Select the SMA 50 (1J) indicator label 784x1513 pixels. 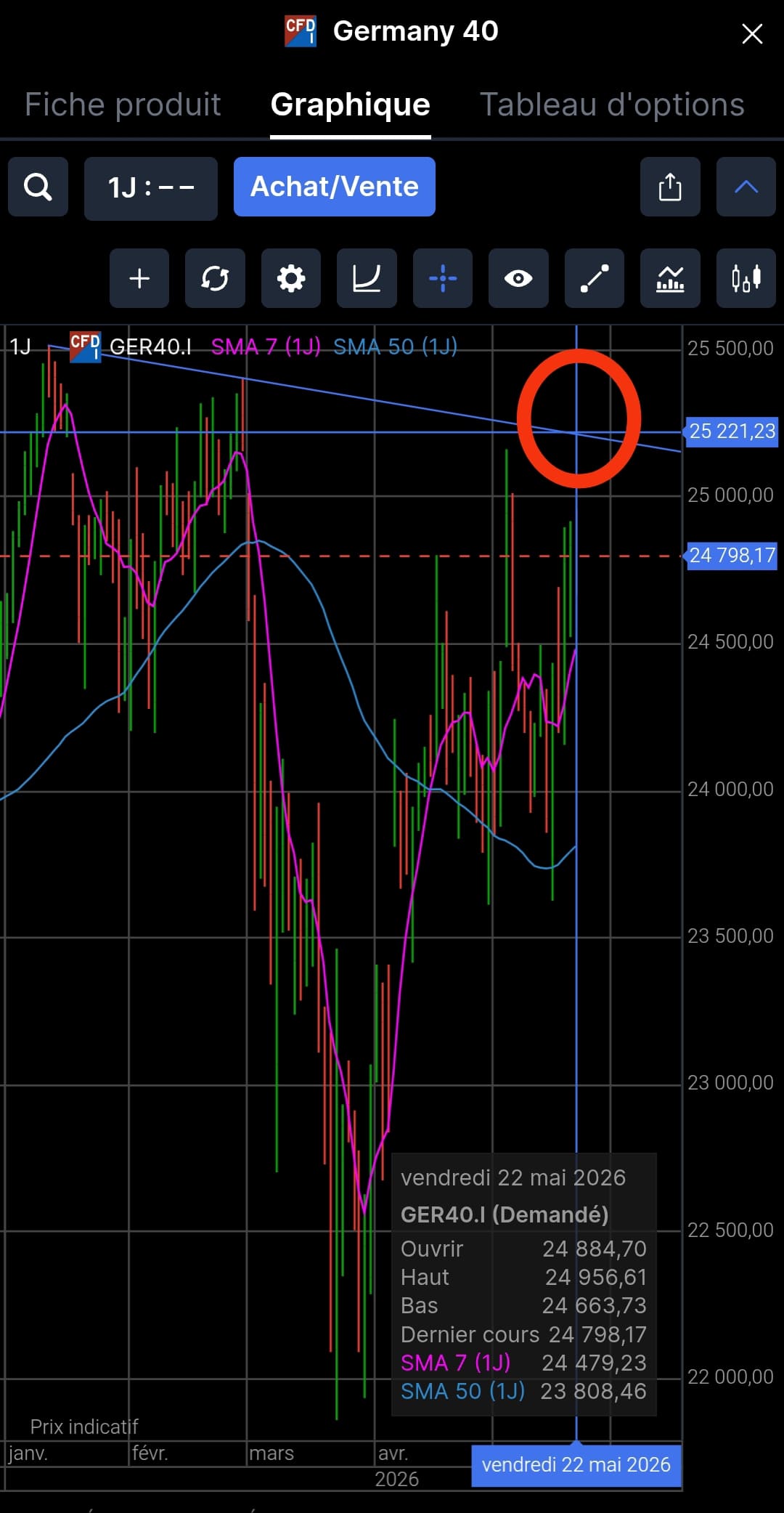tap(395, 346)
